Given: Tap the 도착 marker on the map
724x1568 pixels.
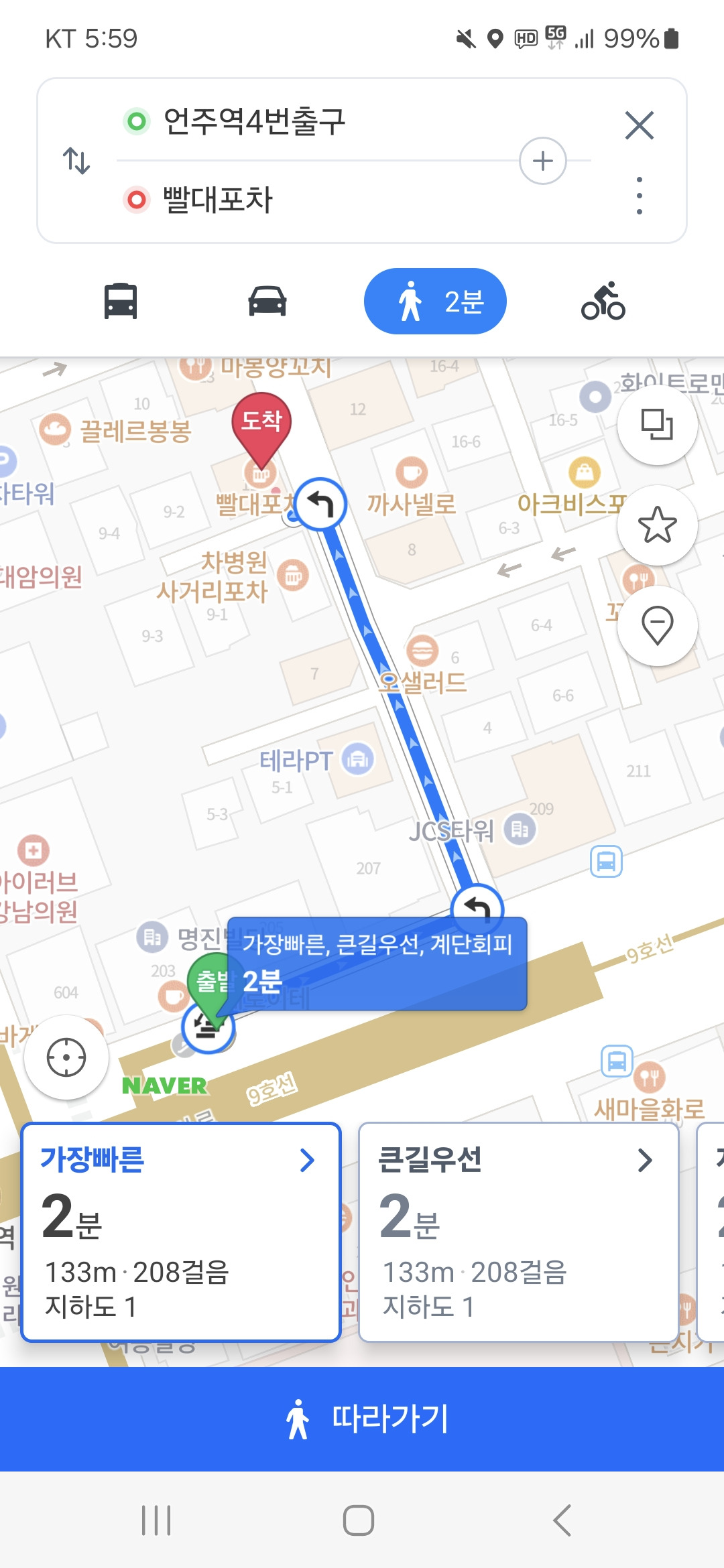Looking at the screenshot, I should click(261, 423).
